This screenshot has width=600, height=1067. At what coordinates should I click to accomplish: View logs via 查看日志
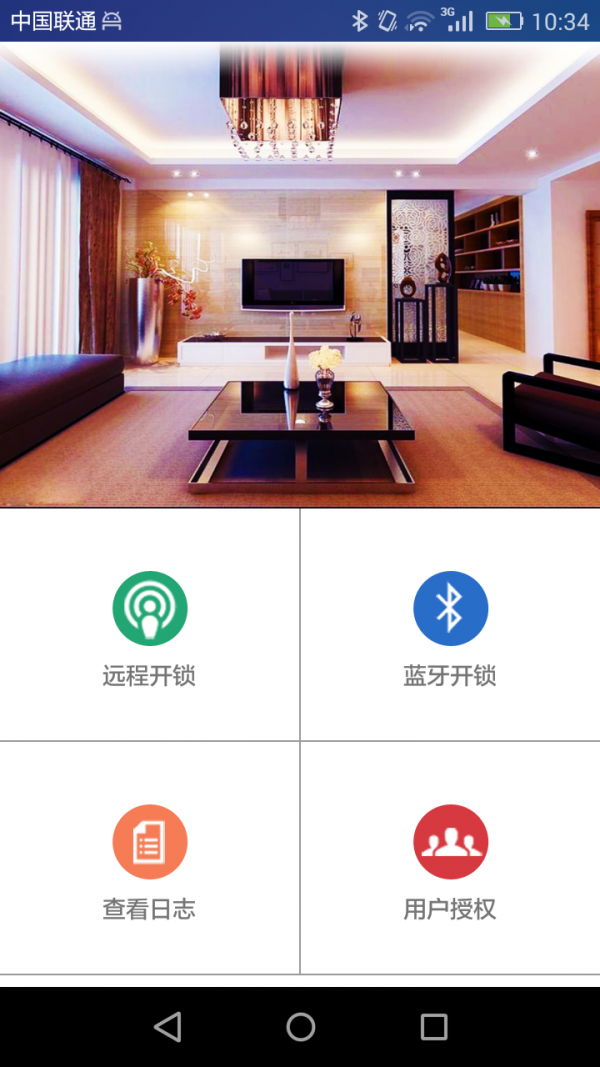pos(150,860)
